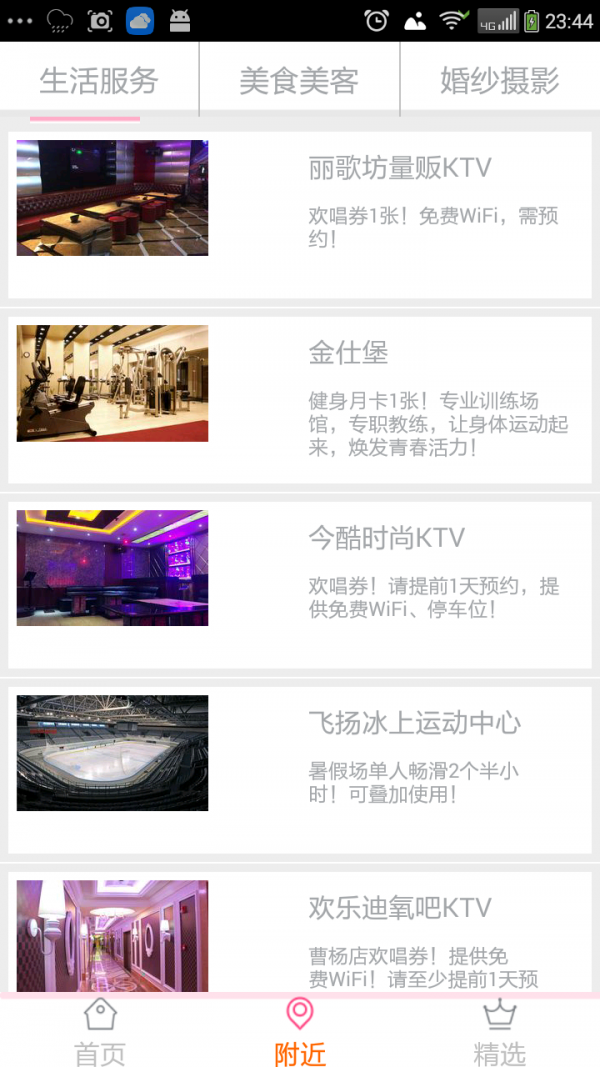
Task: Select the 飞扬冰上运动中心 card
Action: tap(300, 769)
